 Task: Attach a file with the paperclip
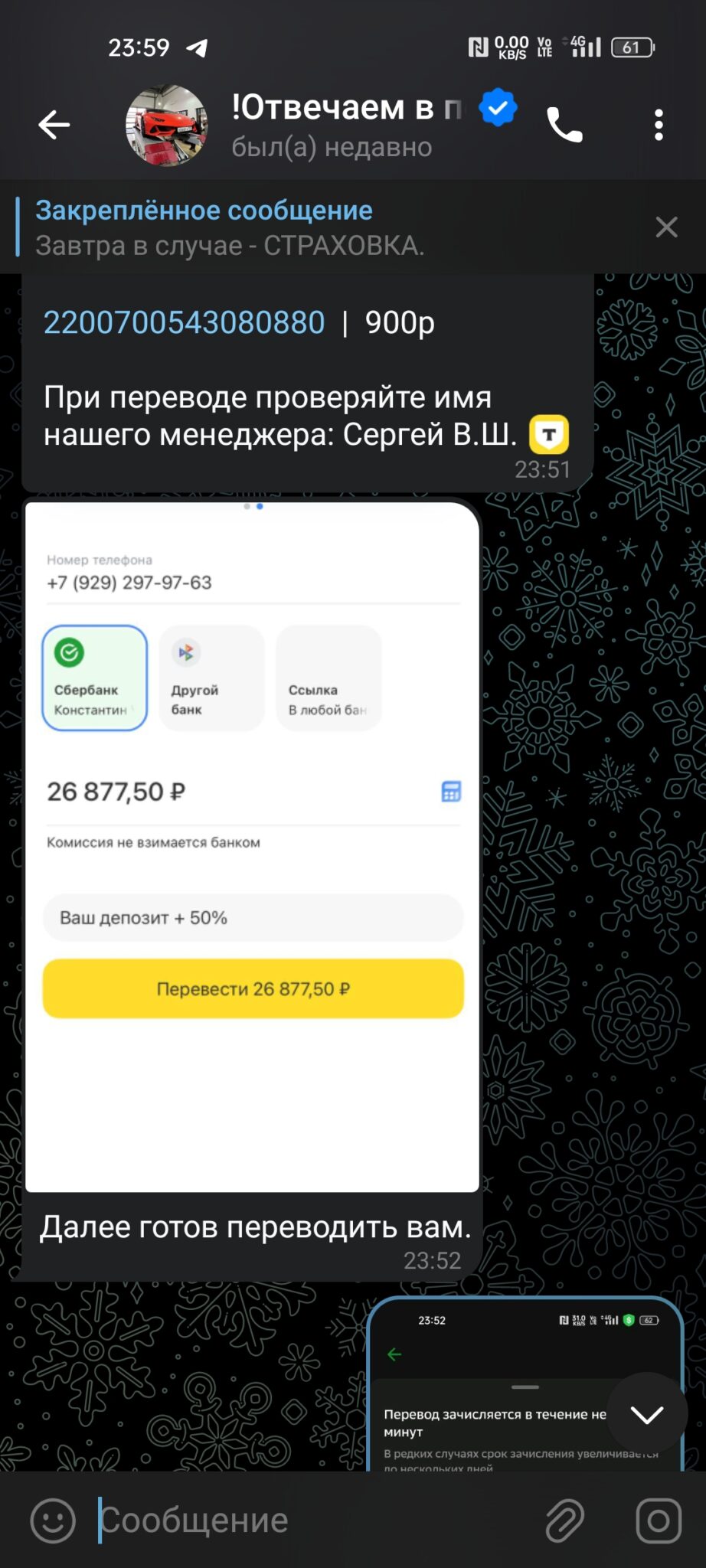click(565, 1521)
